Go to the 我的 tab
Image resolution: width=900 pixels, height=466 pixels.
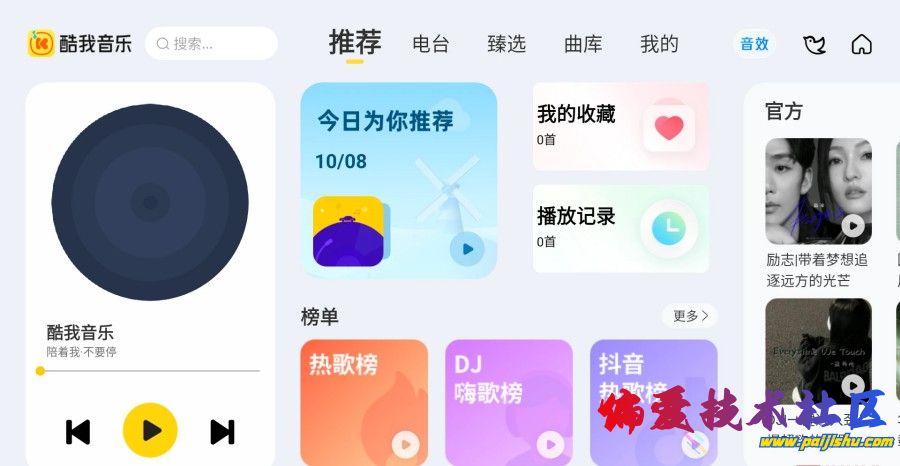pyautogui.click(x=659, y=44)
